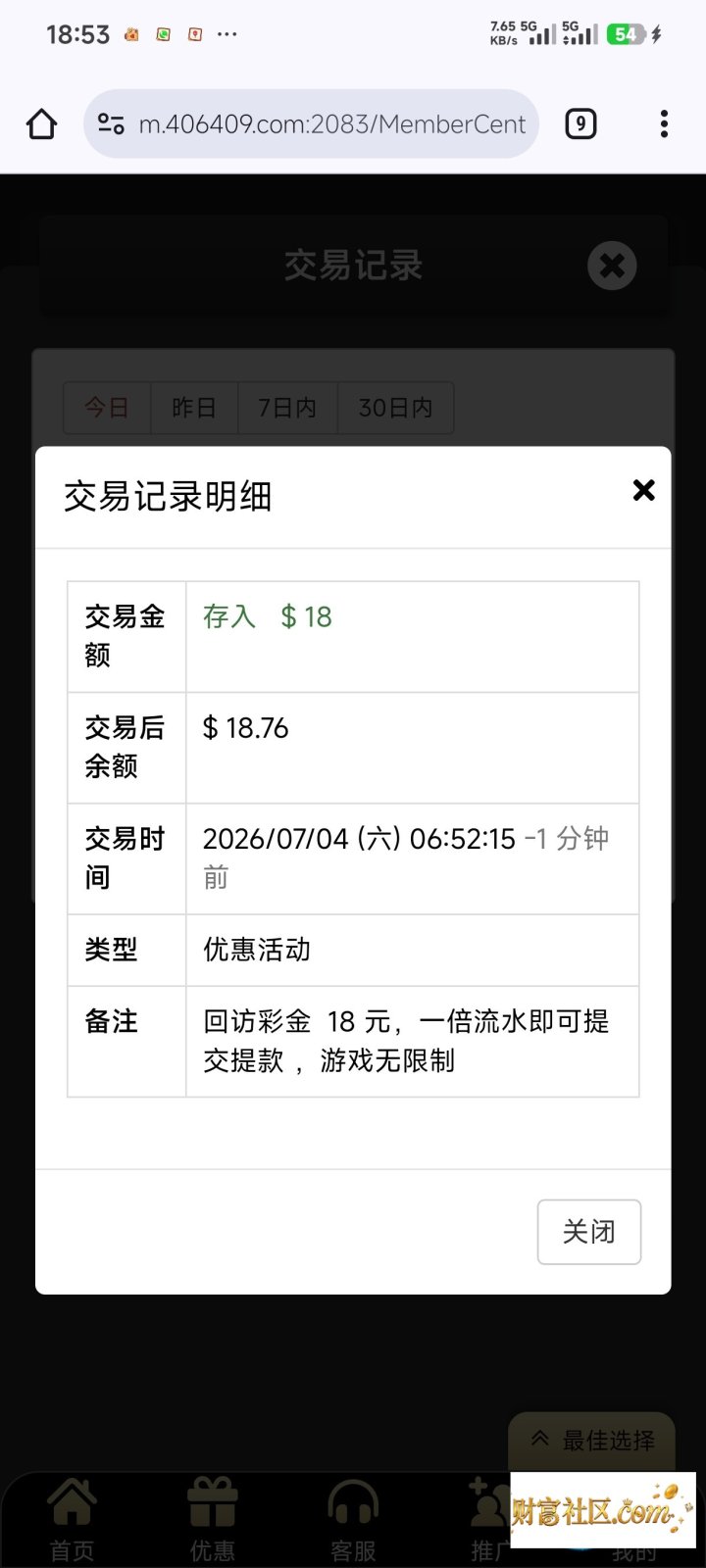Open the browser home page

point(42,124)
